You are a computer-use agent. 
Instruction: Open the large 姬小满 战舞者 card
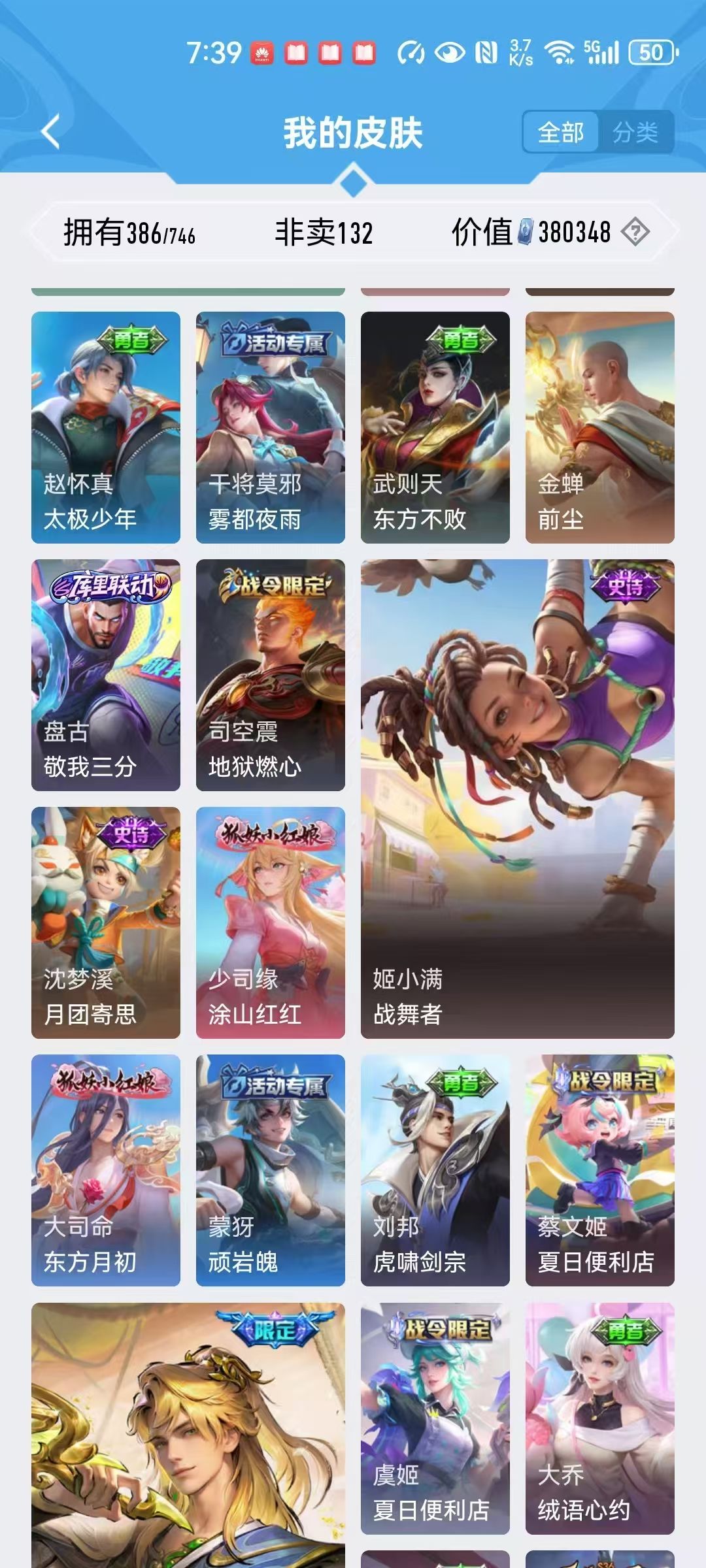[518, 798]
